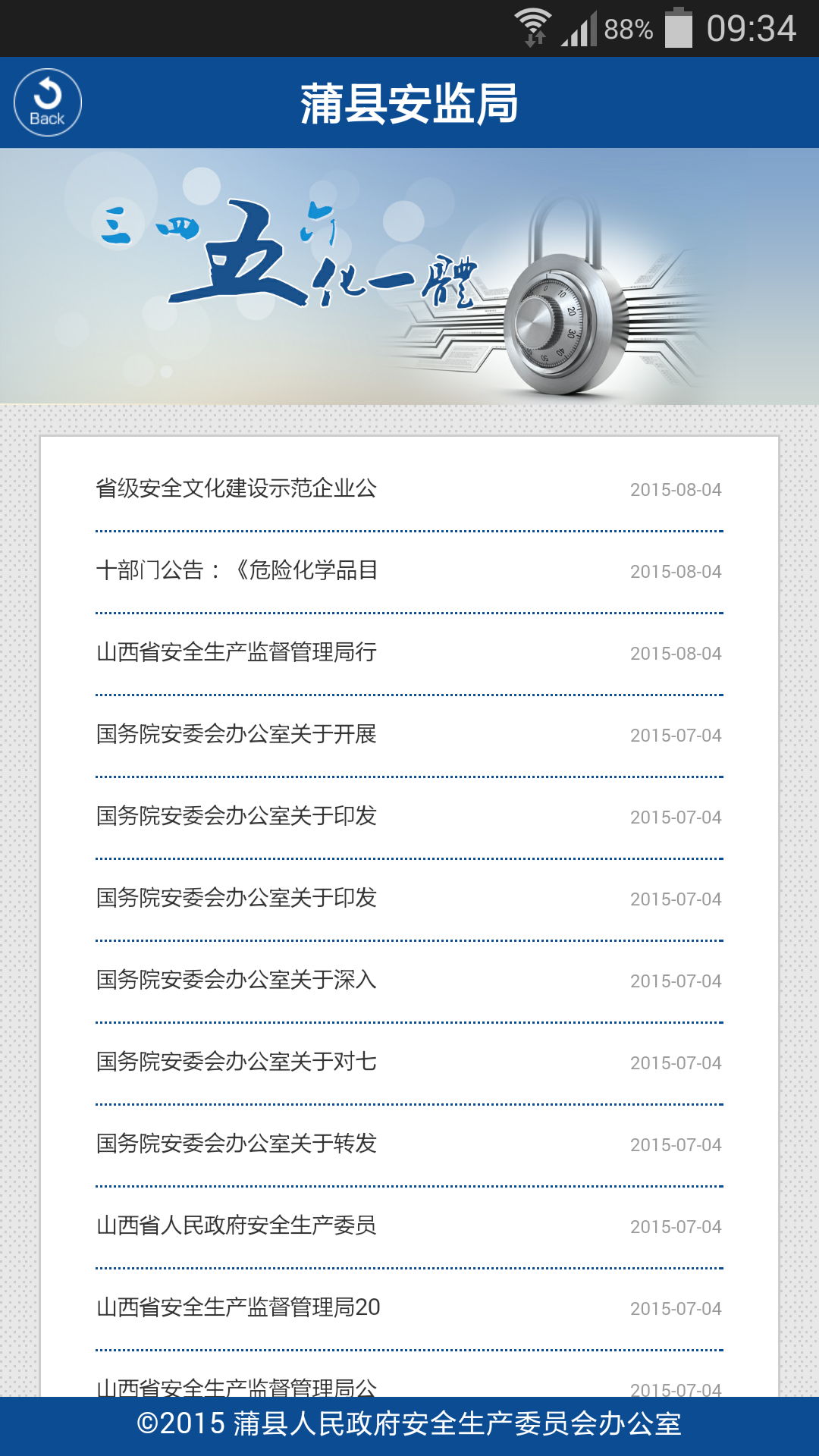The image size is (819, 1456).
Task: Open 山西省安全生产监督管理局20 article
Action: [x=238, y=1307]
